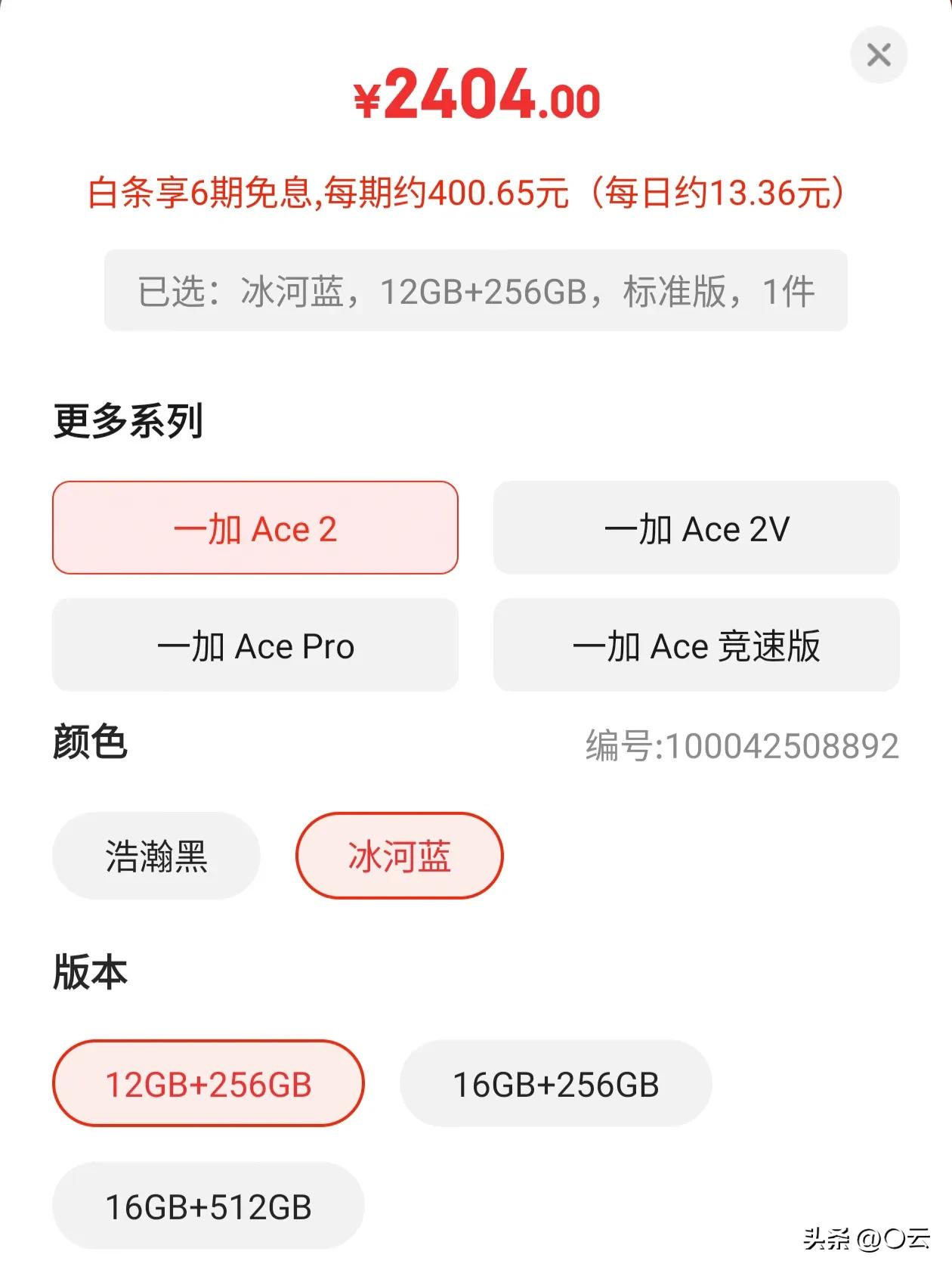Select the 一加 Ace 2V series

(695, 528)
